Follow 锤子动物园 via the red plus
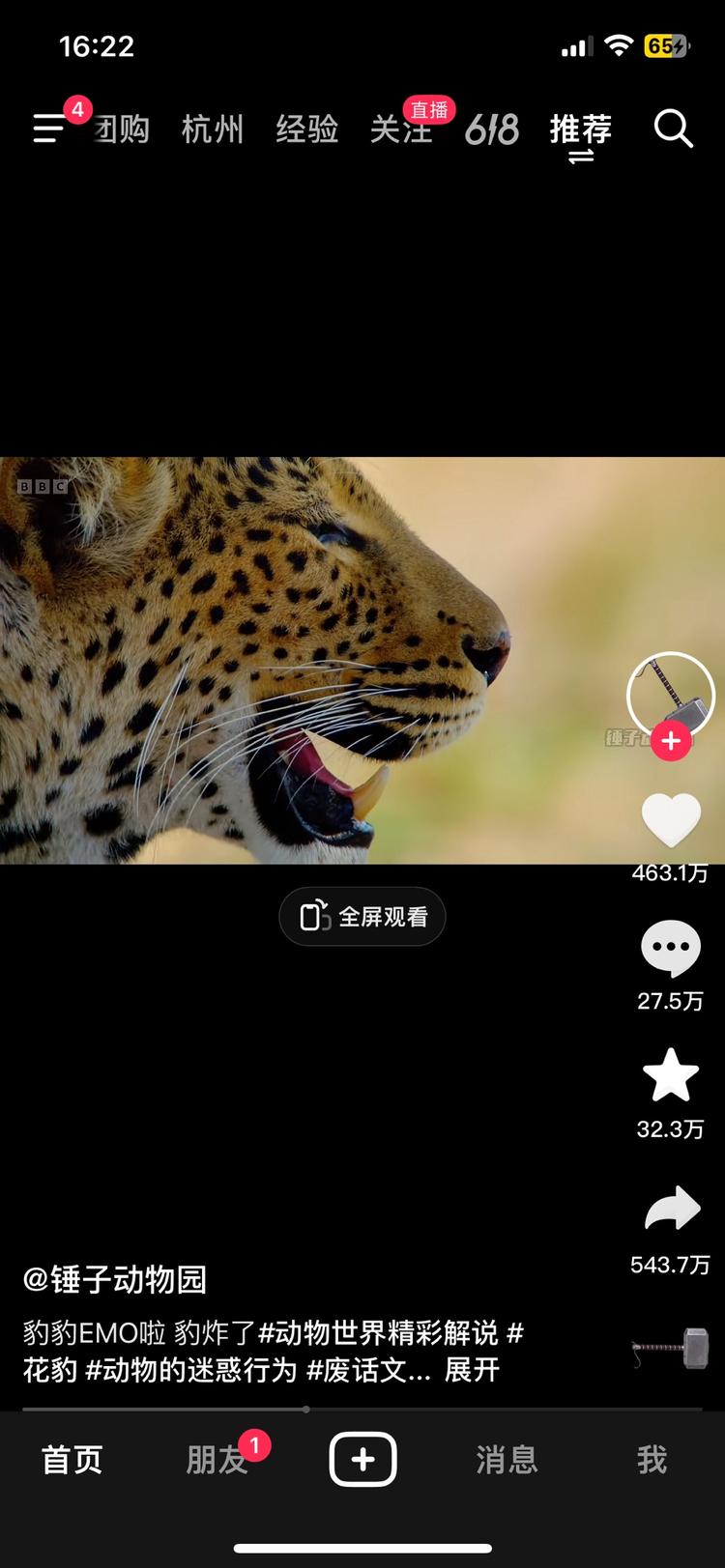This screenshot has width=725, height=1568. pyautogui.click(x=671, y=741)
